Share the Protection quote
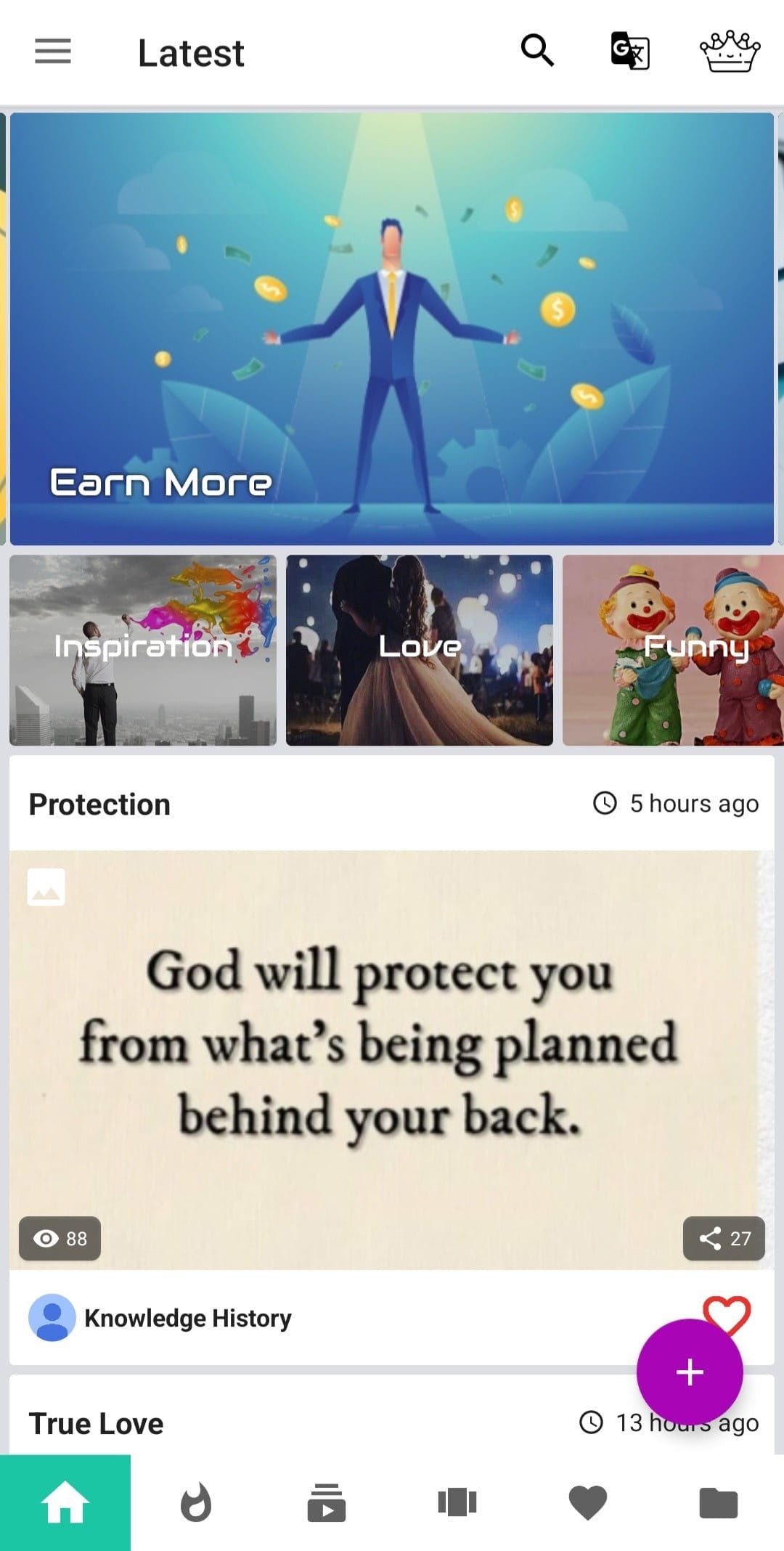Viewport: 784px width, 1551px height. (724, 1238)
